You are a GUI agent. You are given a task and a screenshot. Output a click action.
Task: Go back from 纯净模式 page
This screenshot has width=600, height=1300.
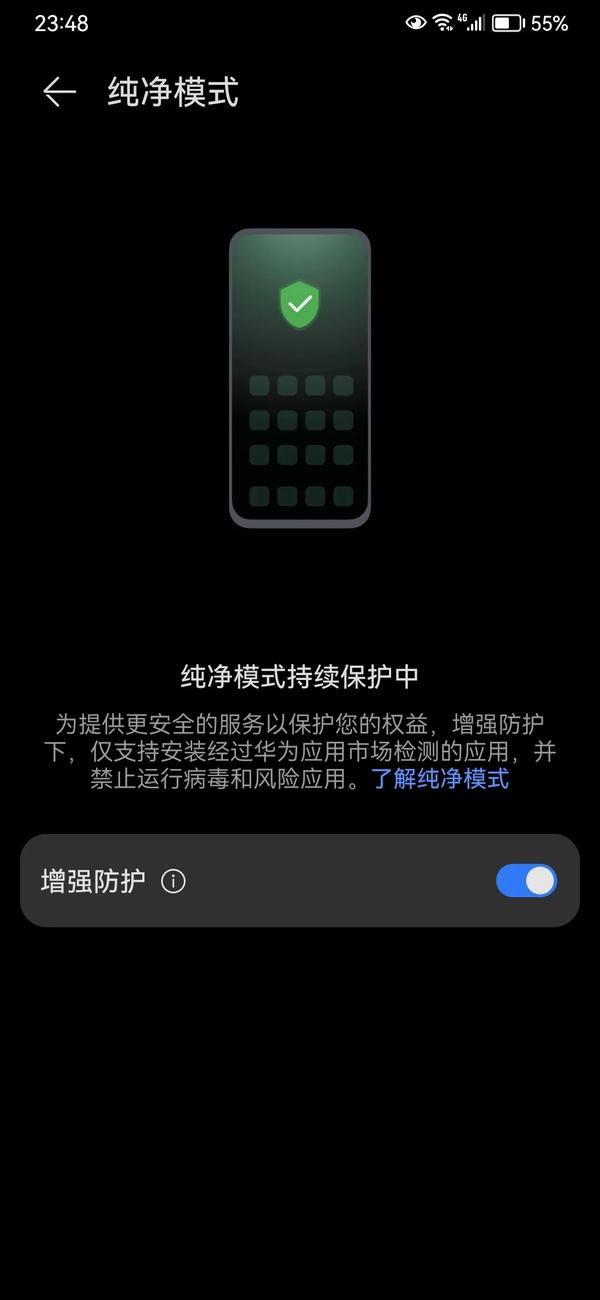click(59, 92)
